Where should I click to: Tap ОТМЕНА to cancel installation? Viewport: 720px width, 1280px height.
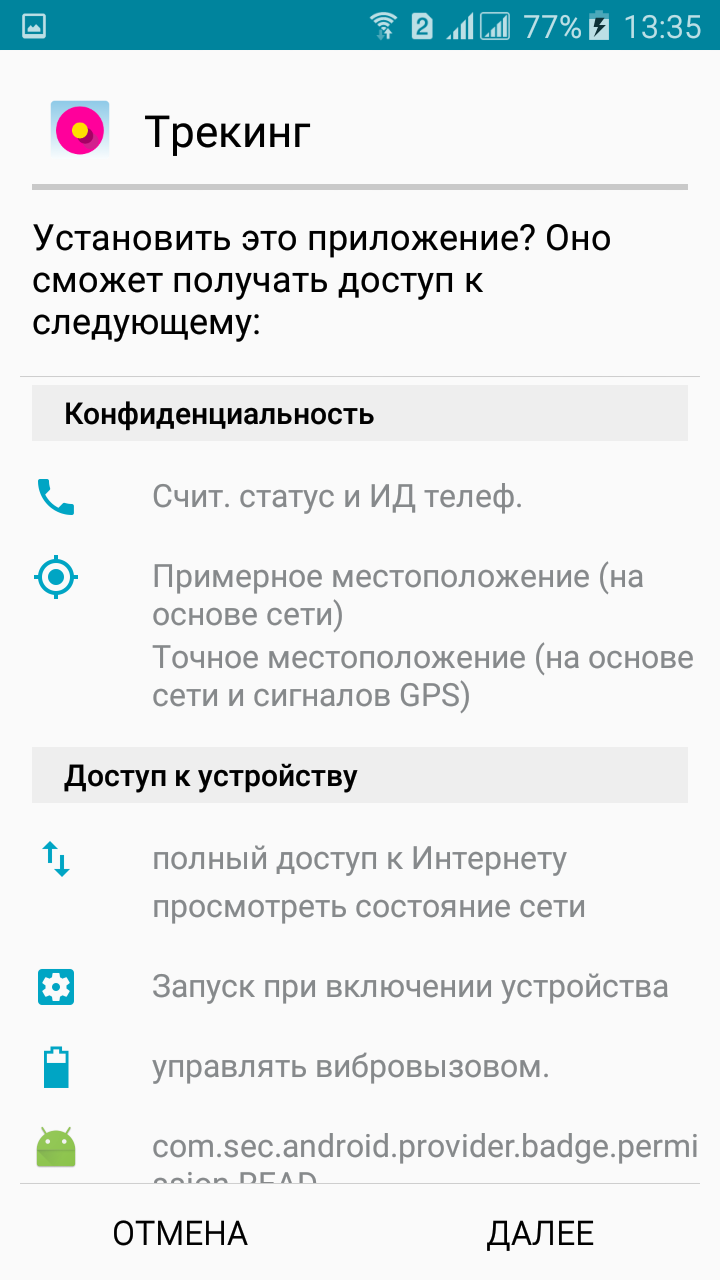(180, 1233)
